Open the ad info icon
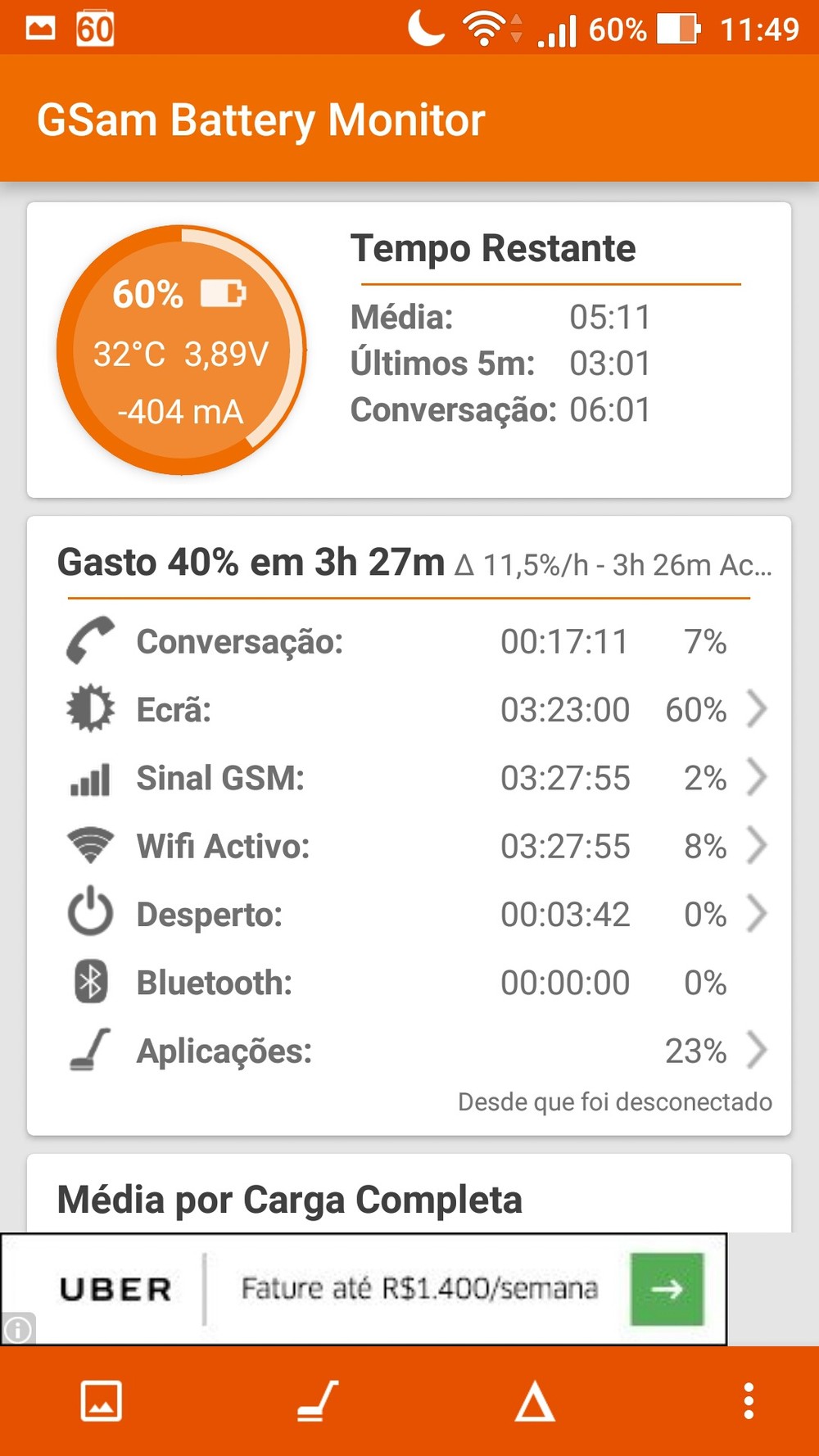 pyautogui.click(x=18, y=1328)
